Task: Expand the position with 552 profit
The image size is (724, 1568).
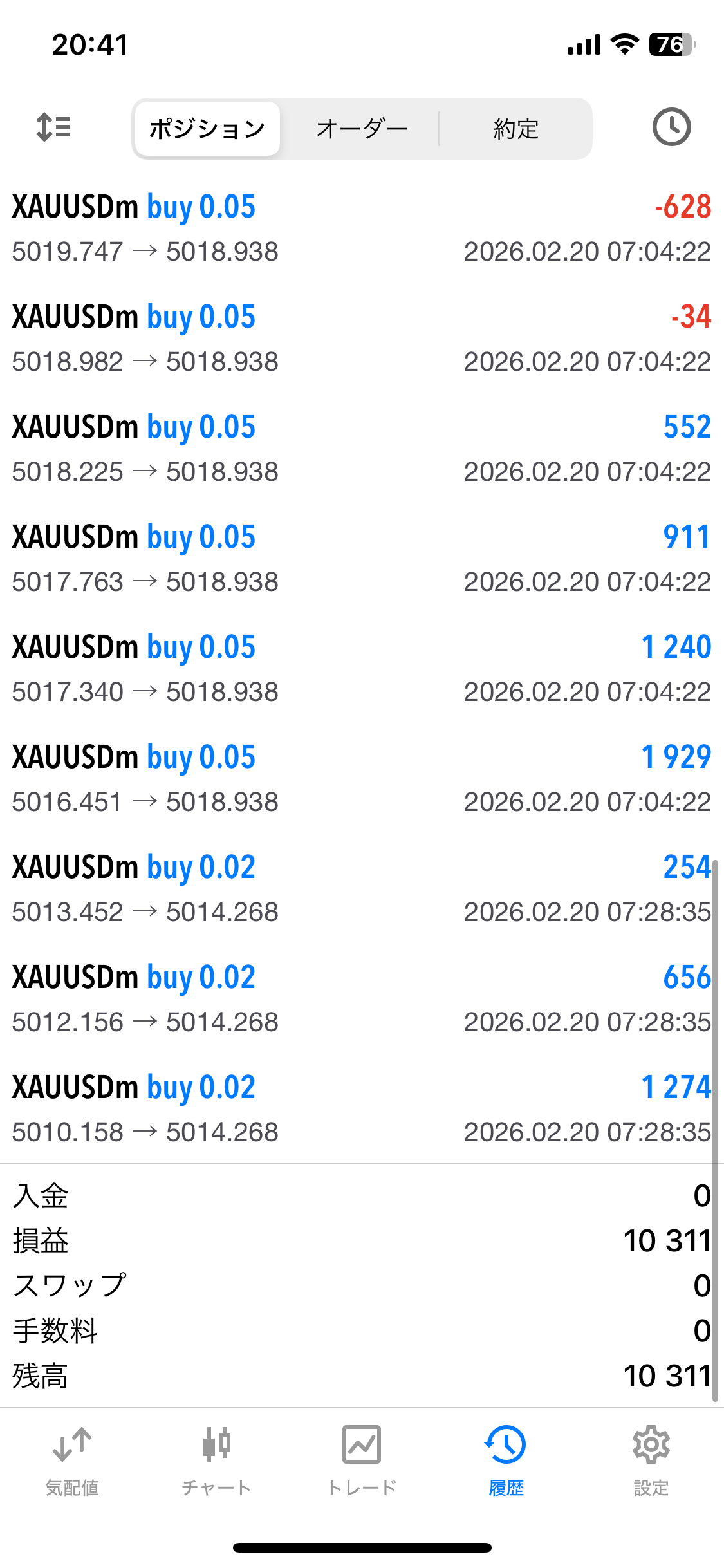Action: pos(362,449)
